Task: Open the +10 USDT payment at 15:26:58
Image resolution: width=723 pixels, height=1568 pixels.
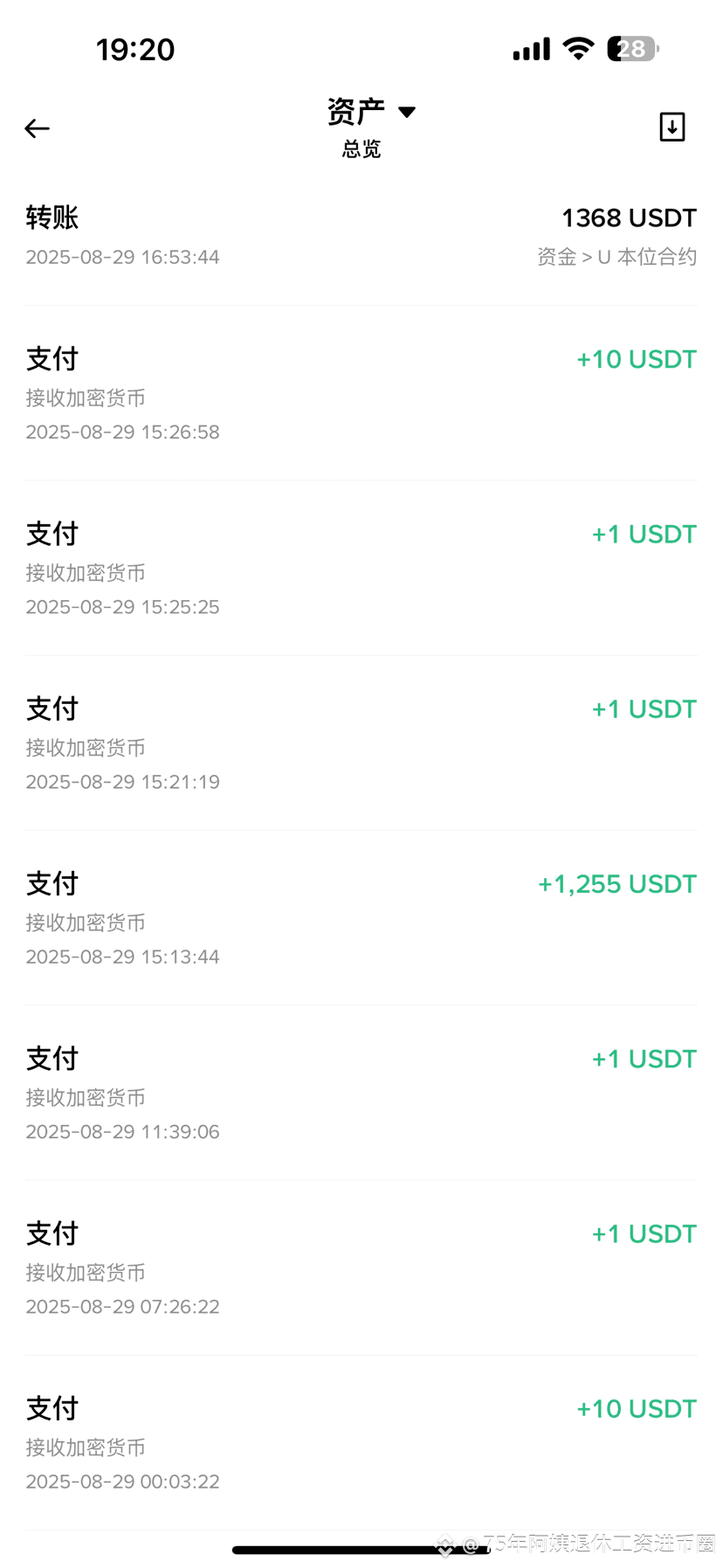Action: pos(361,394)
